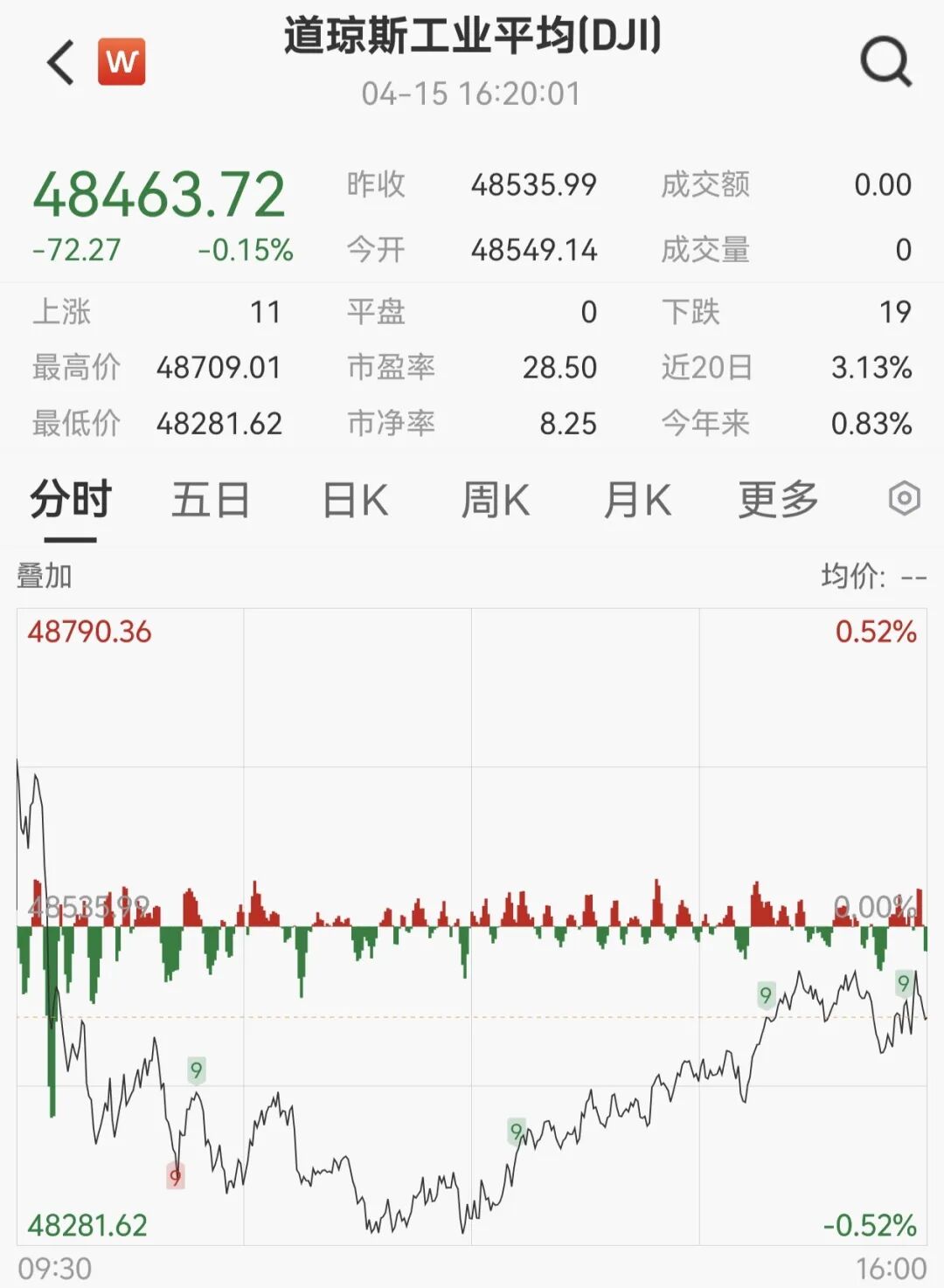Screen dimensions: 944x1288
Task: Open the search magnifier icon
Action: (x=885, y=64)
